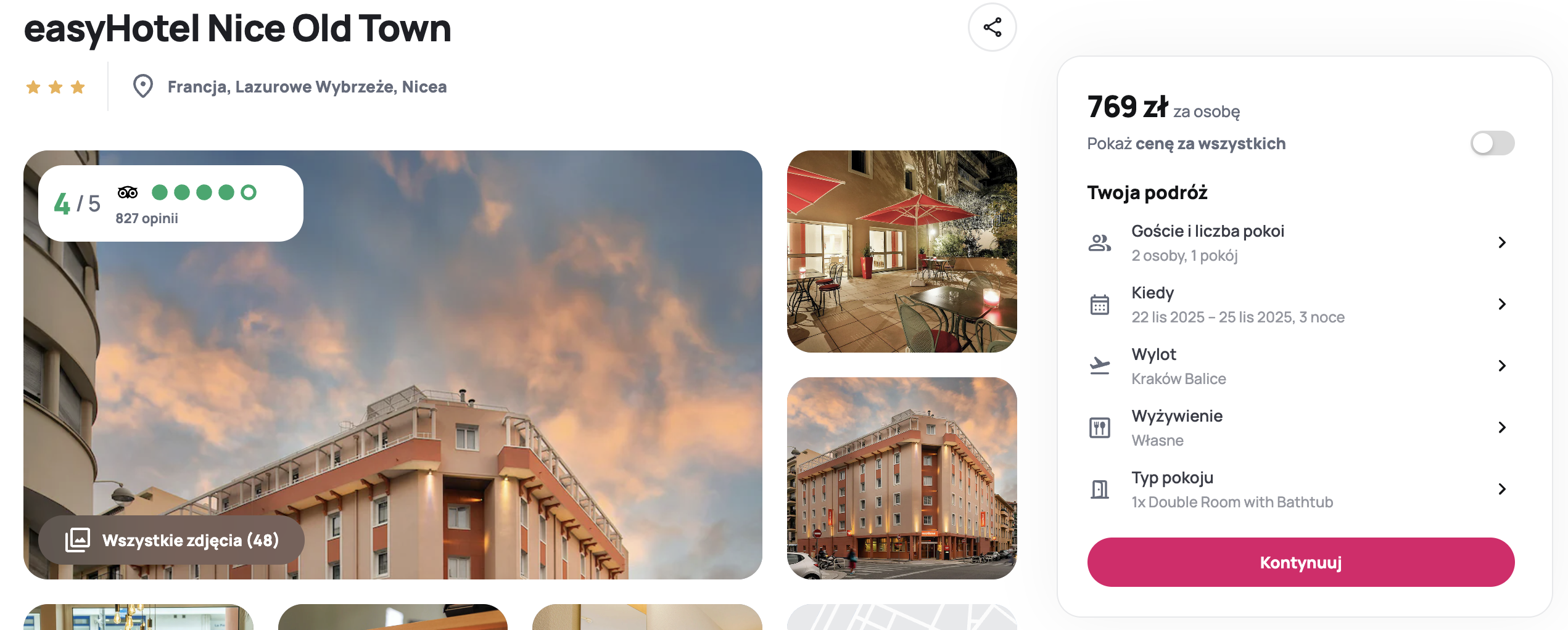Open Wszystkie zdjęcia (48) gallery
The image size is (1568, 630).
click(171, 540)
